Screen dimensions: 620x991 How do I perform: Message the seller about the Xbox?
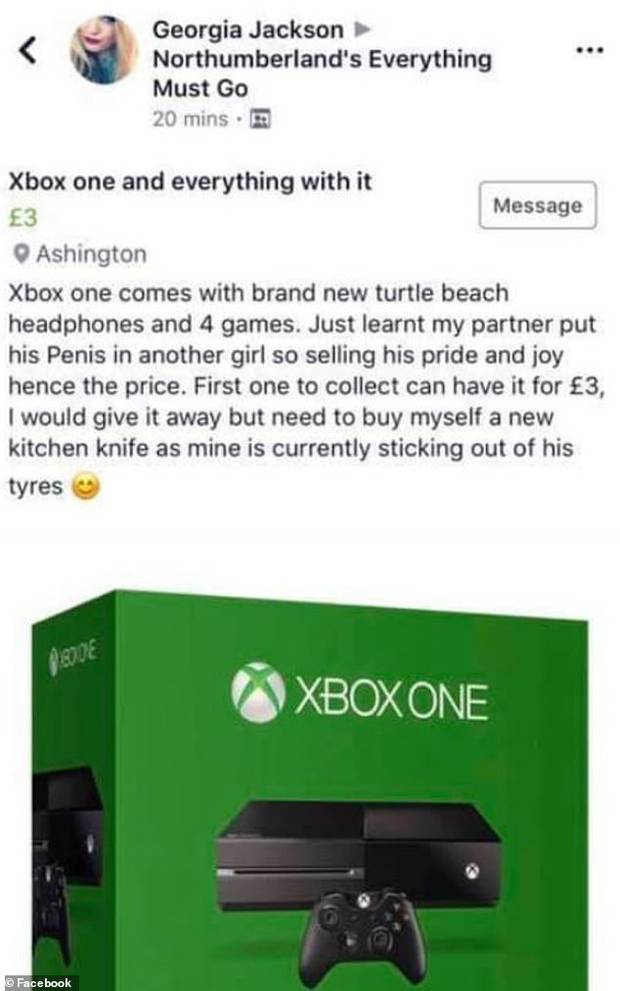tap(537, 205)
